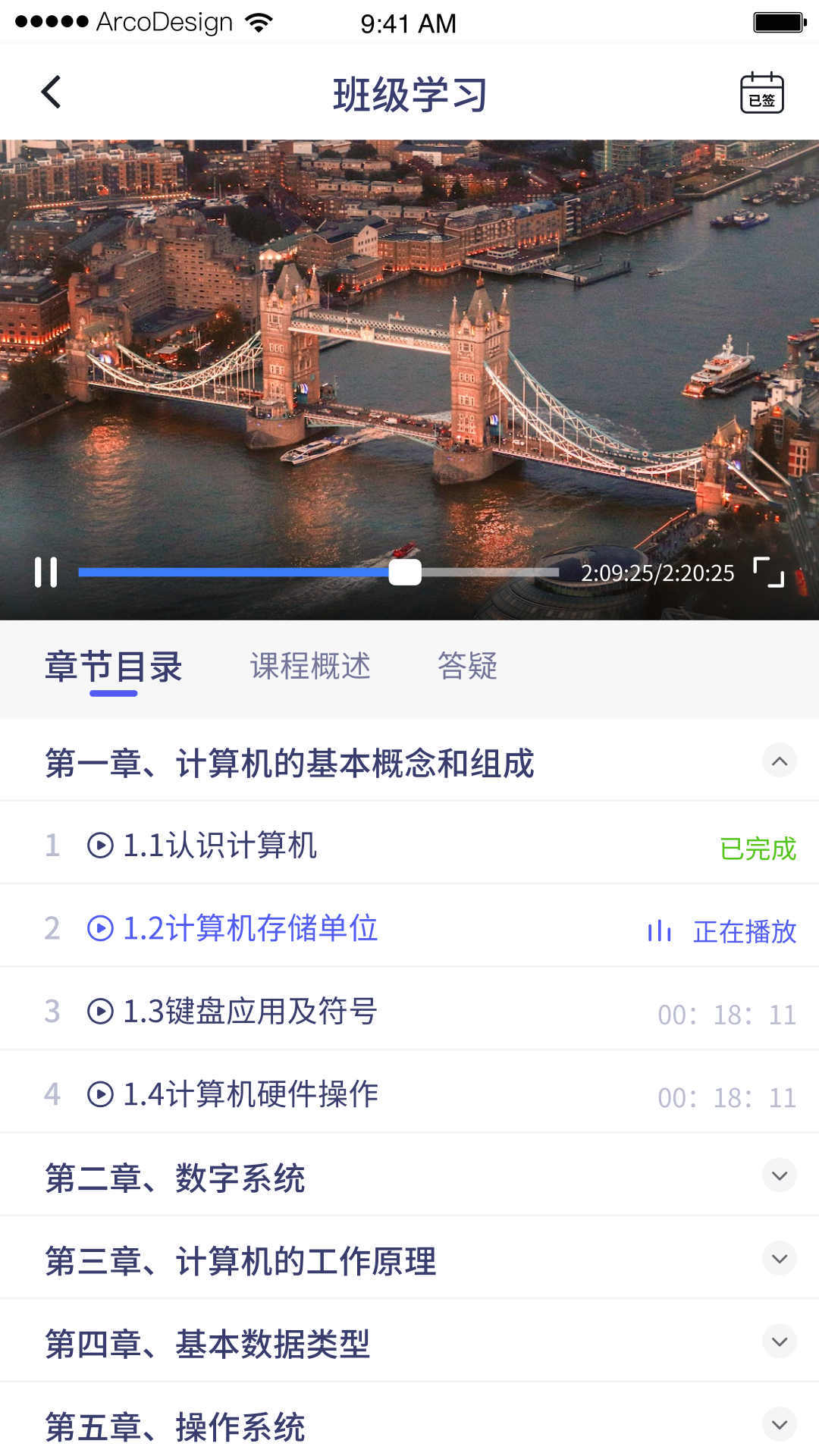Open lesson 1.3键盘应用及符号
819x1456 pixels.
[250, 1012]
